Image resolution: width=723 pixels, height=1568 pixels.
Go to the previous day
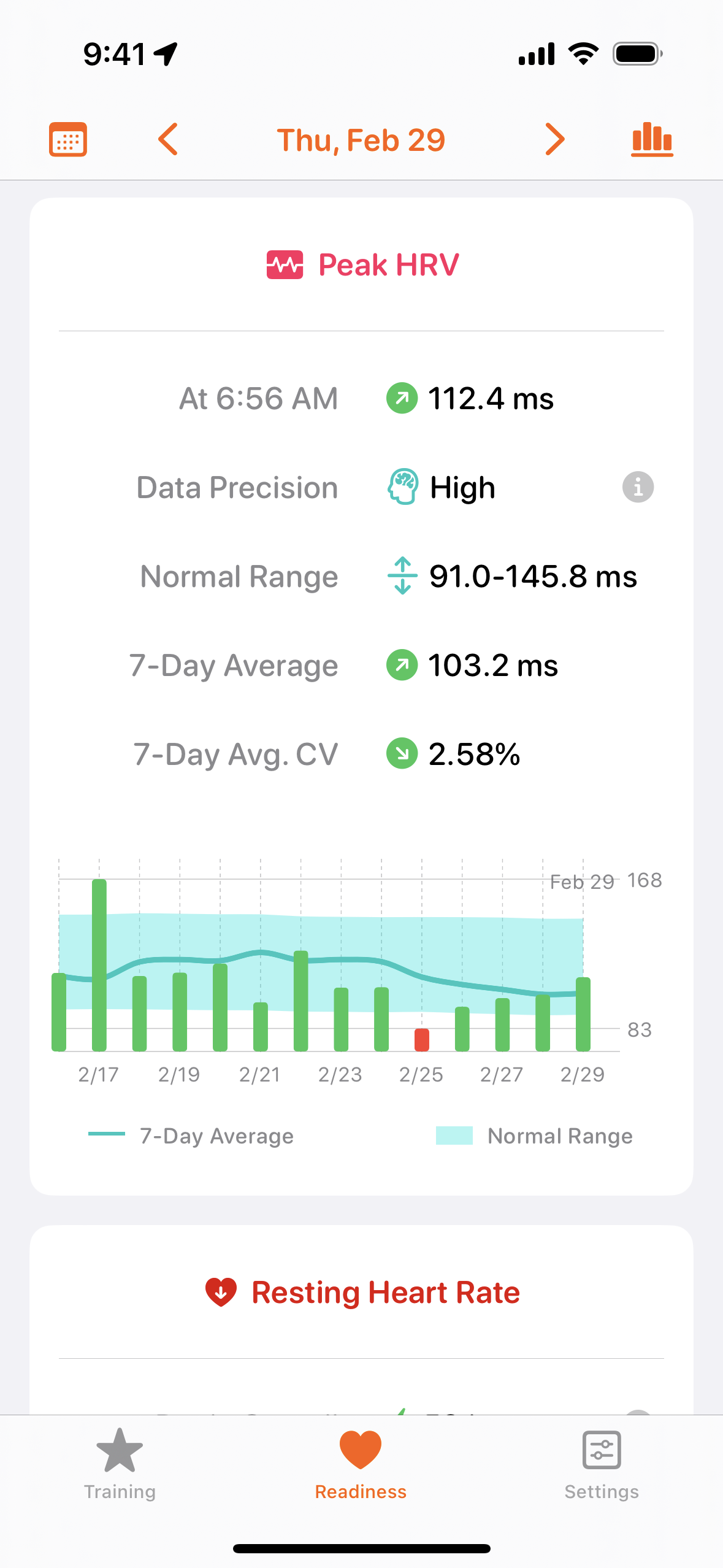coord(168,140)
